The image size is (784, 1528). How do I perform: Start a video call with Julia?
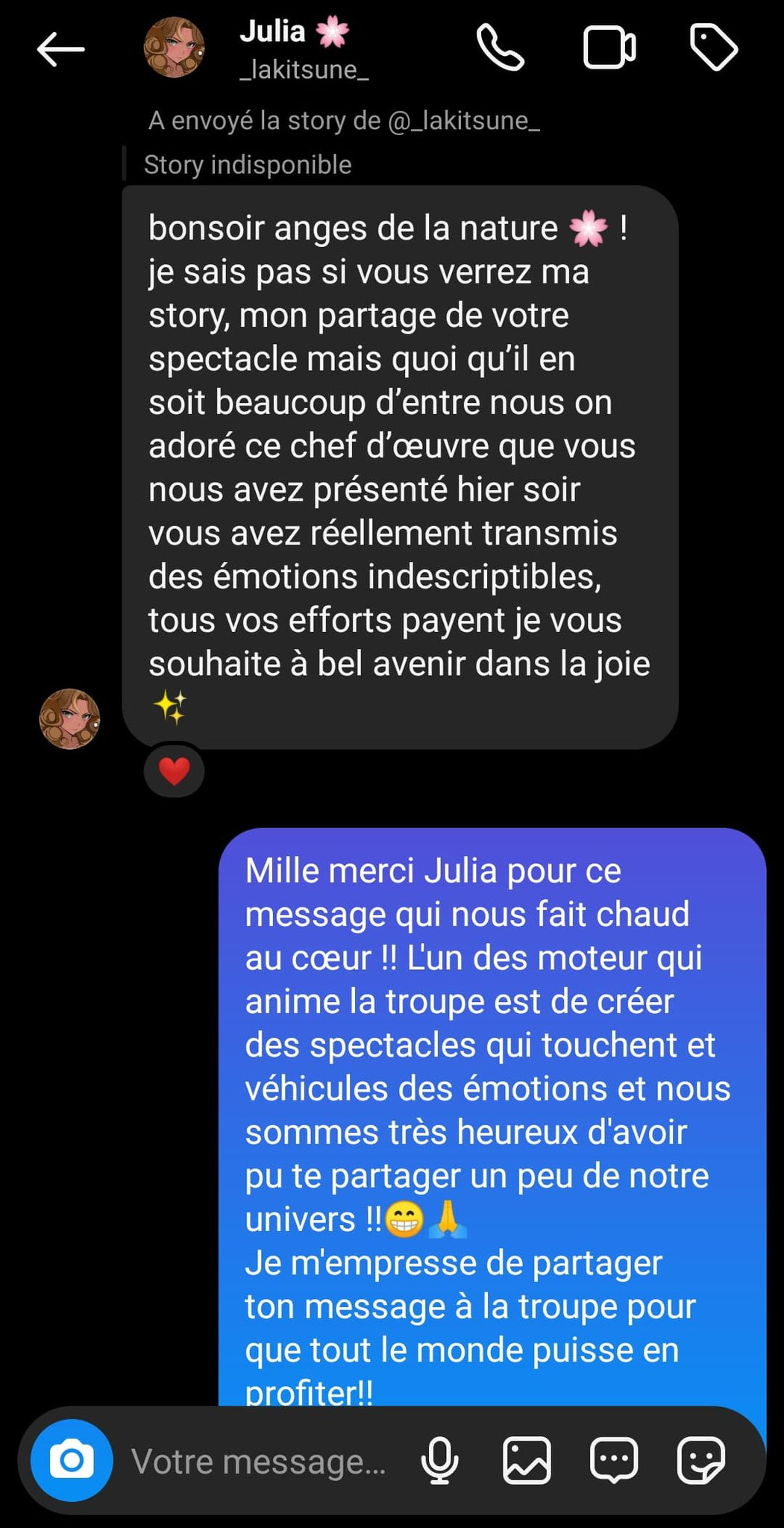point(609,48)
